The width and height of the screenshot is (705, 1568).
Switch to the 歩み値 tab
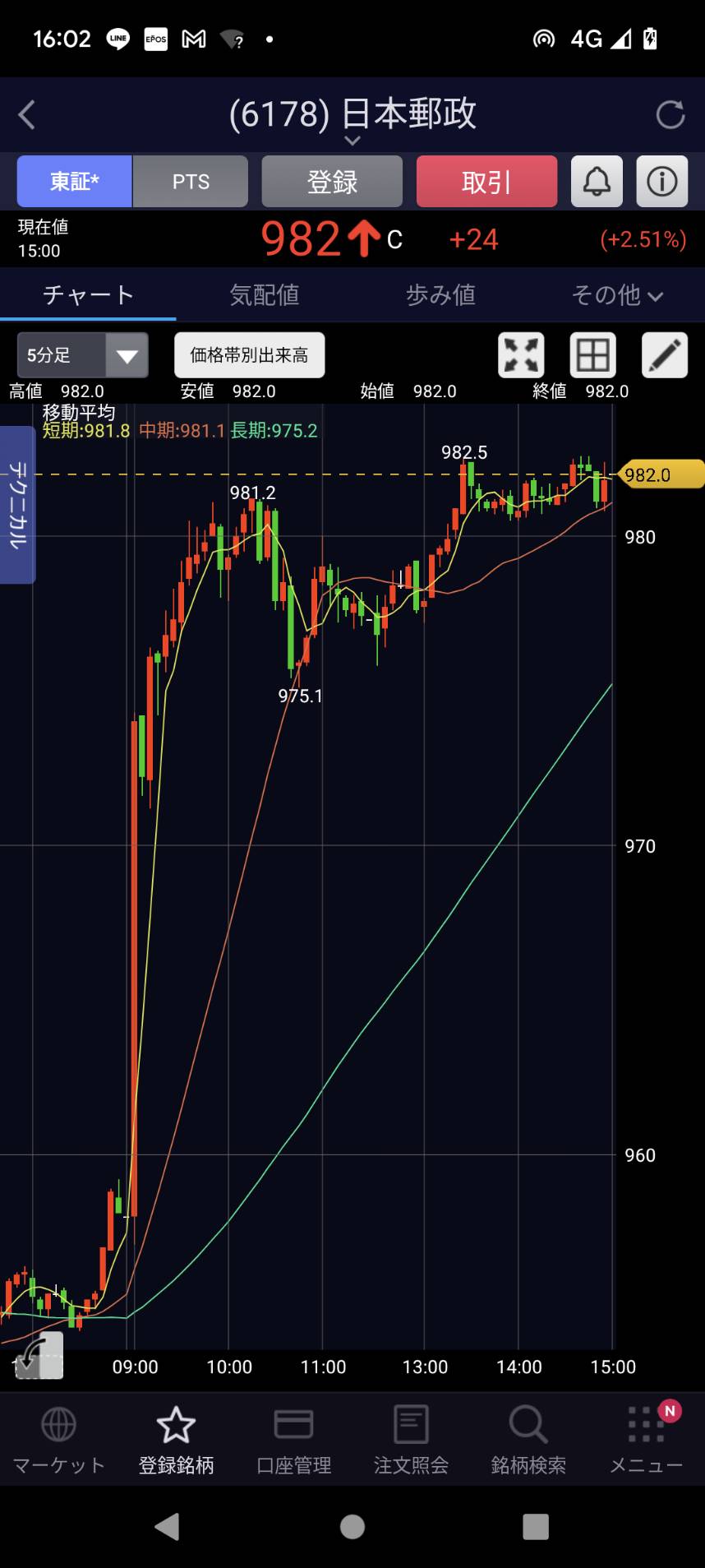click(440, 294)
